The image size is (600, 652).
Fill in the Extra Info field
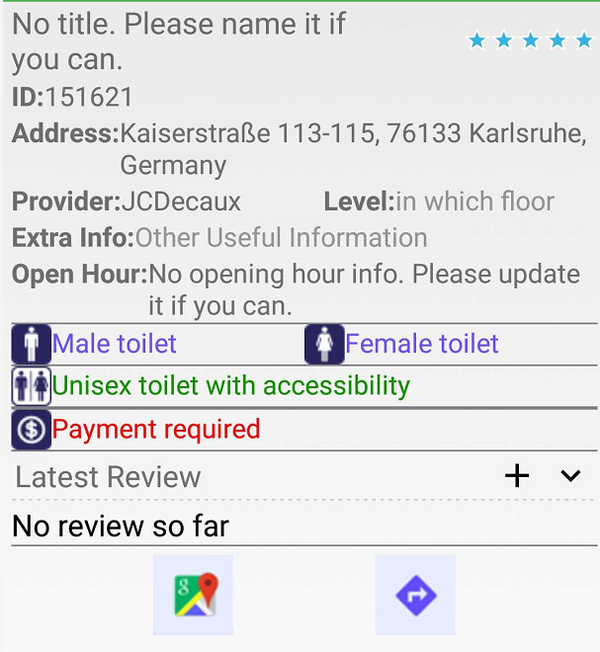pyautogui.click(x=281, y=238)
